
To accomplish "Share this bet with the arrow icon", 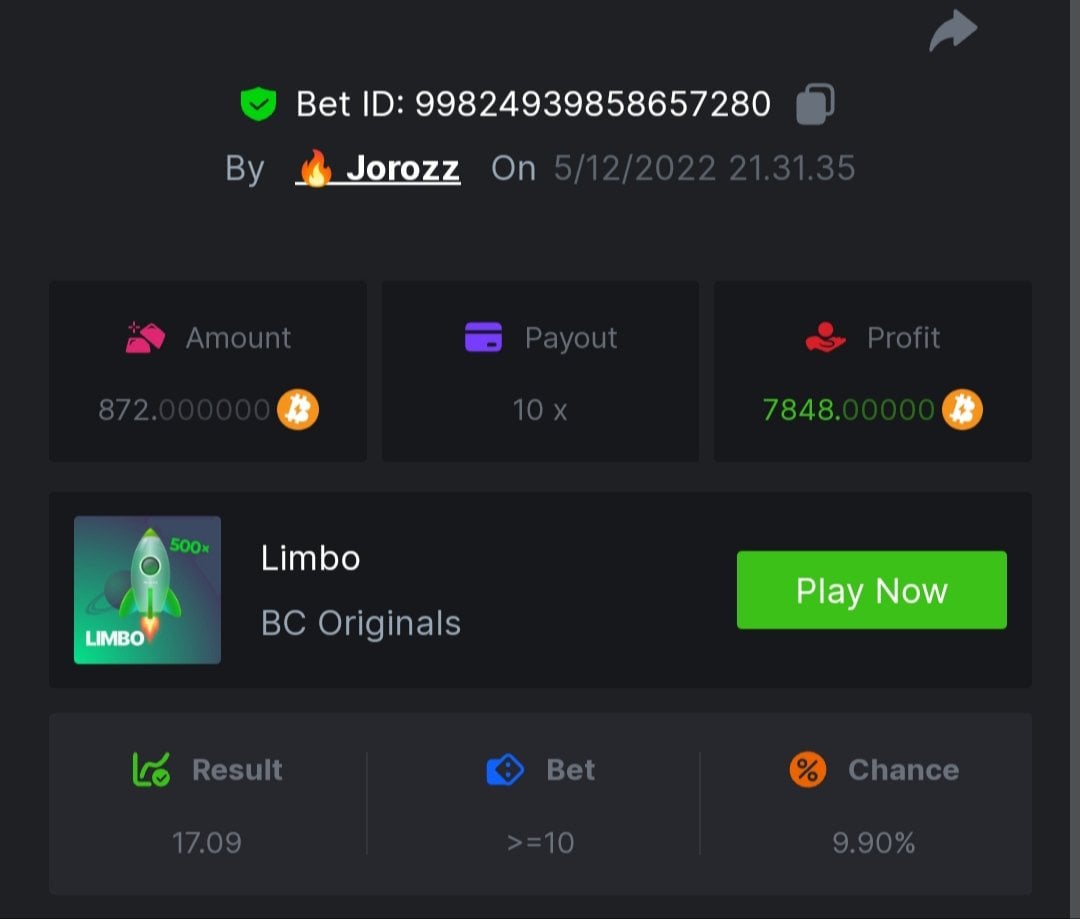I will click(952, 30).
